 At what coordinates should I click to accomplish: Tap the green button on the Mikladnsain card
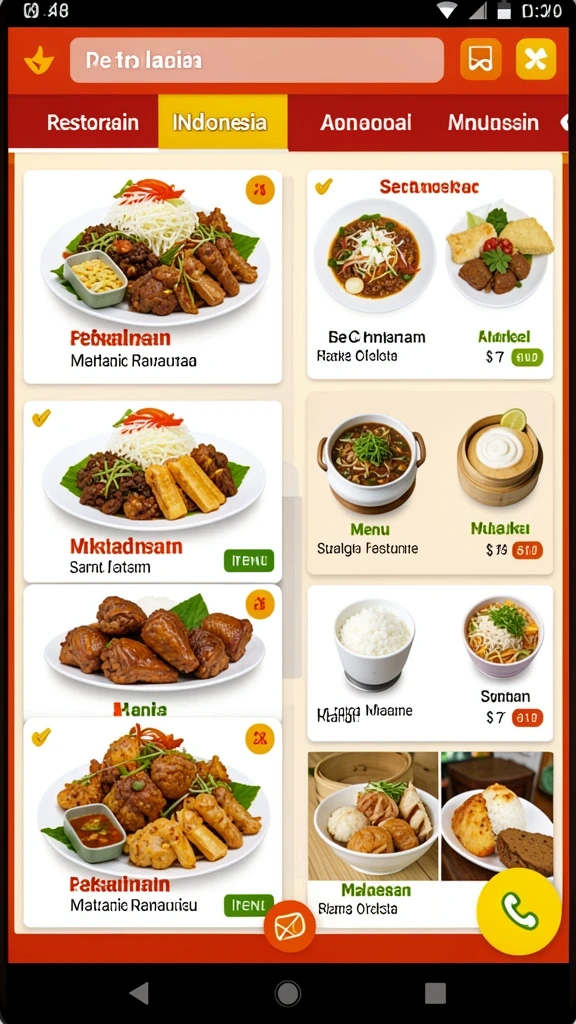[249, 560]
